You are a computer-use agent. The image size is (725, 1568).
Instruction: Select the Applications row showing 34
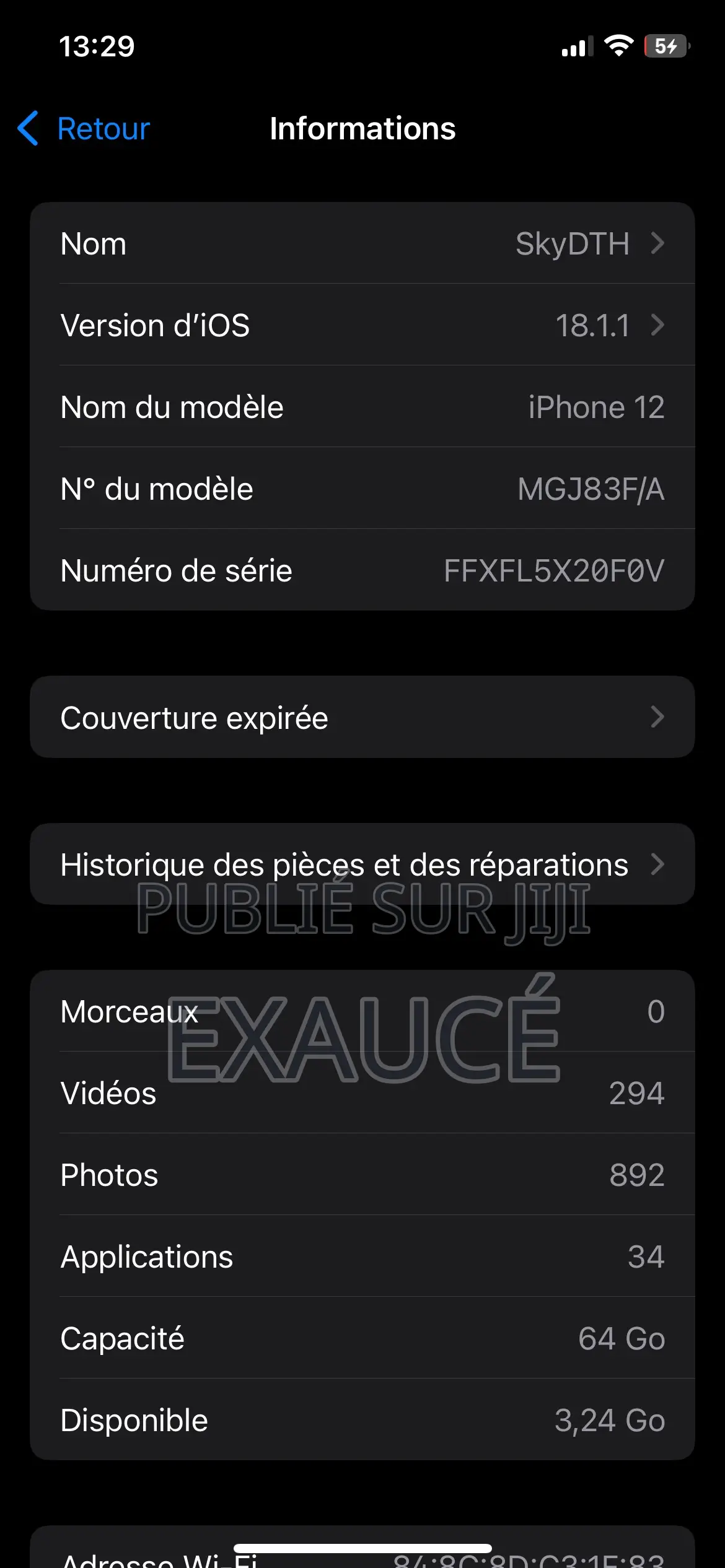click(x=362, y=1256)
